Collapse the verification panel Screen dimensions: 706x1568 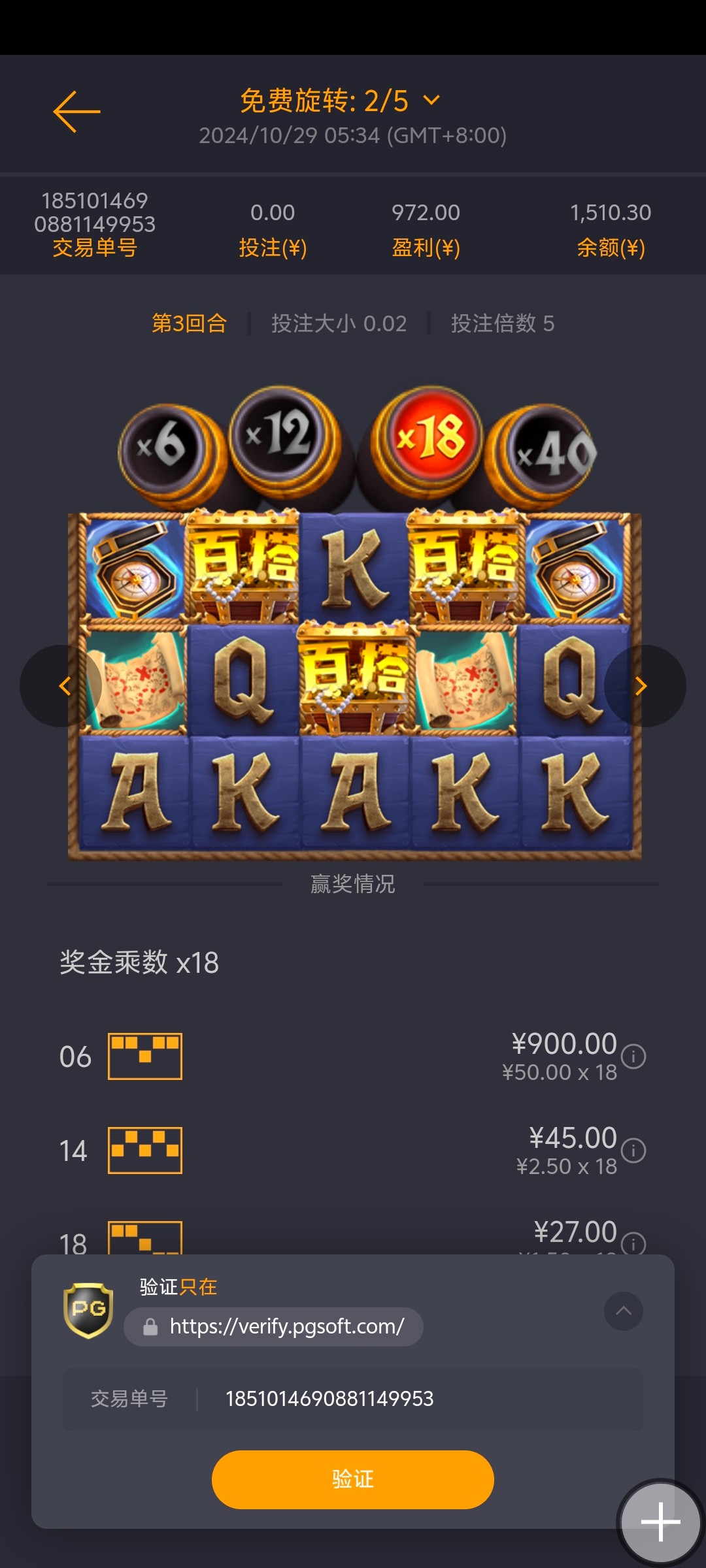[623, 1311]
